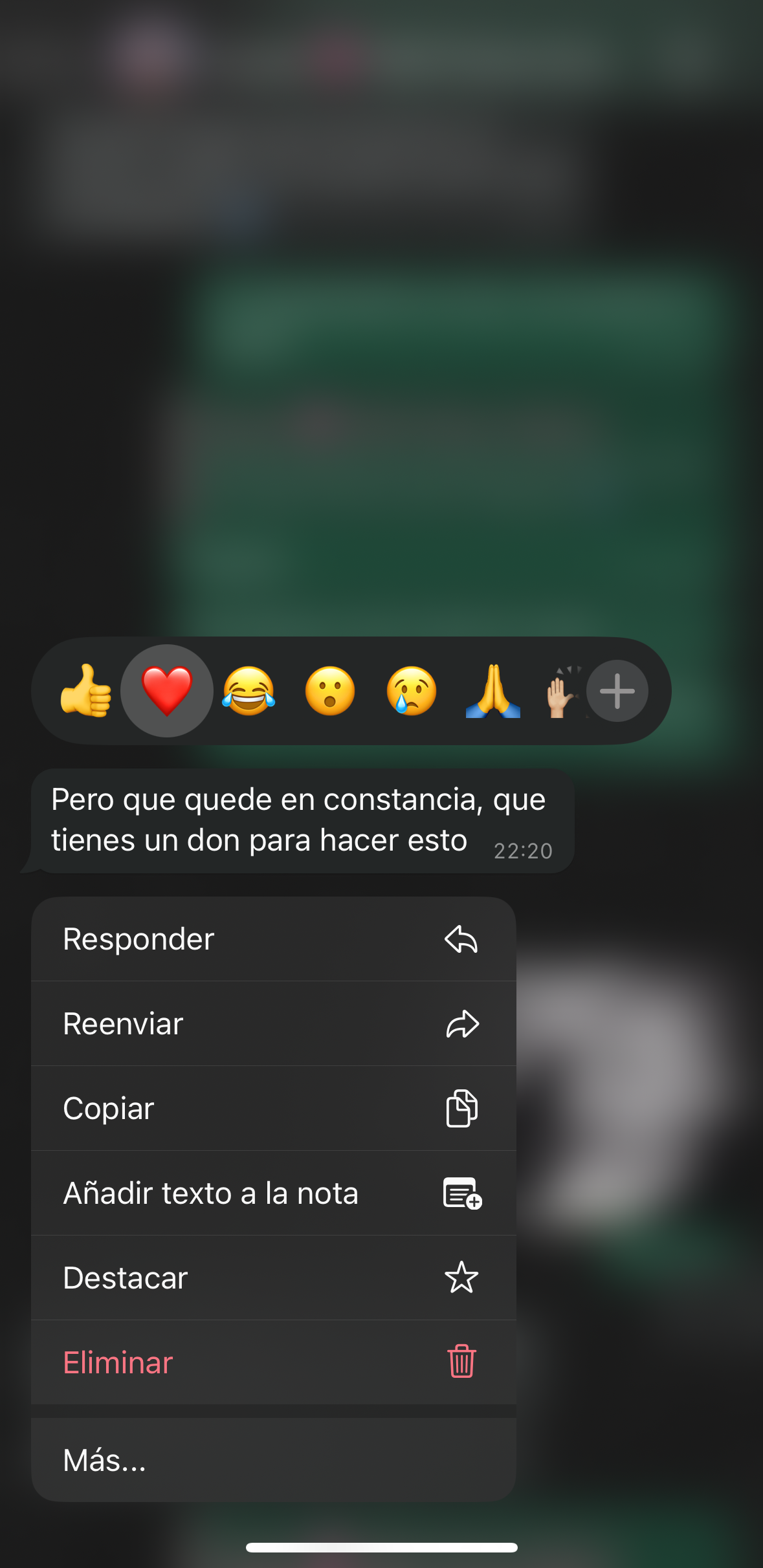Select Añadir texto a la nota
Screen dimensions: 763x1568
[273, 1193]
